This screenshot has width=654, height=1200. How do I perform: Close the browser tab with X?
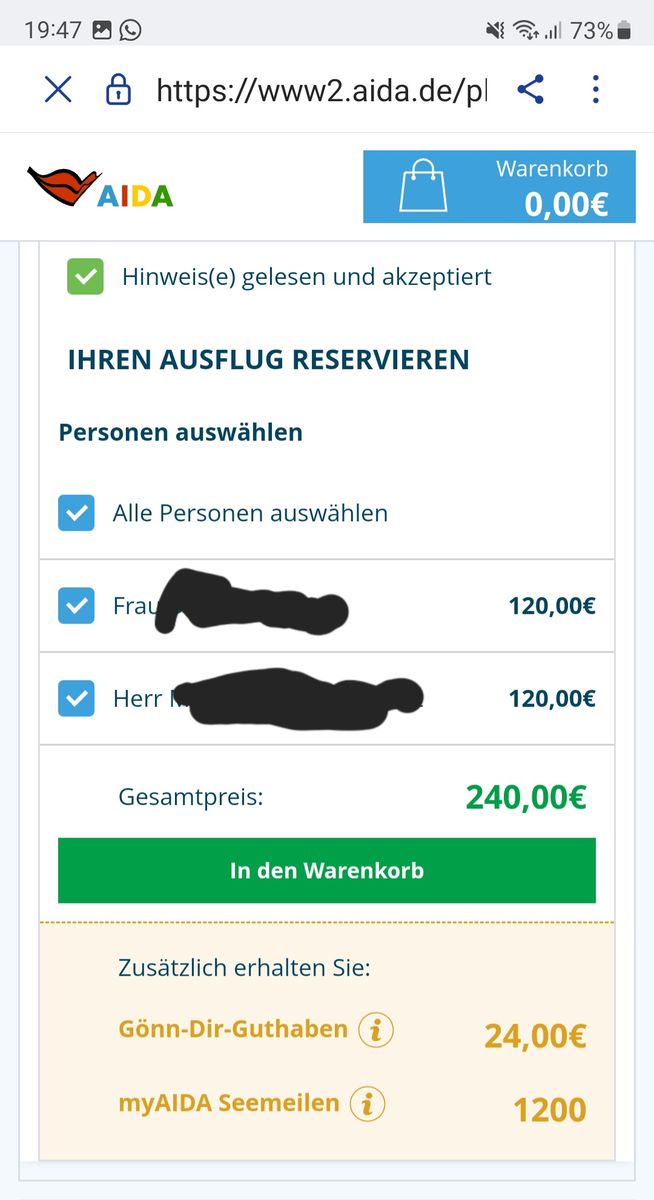pyautogui.click(x=58, y=90)
